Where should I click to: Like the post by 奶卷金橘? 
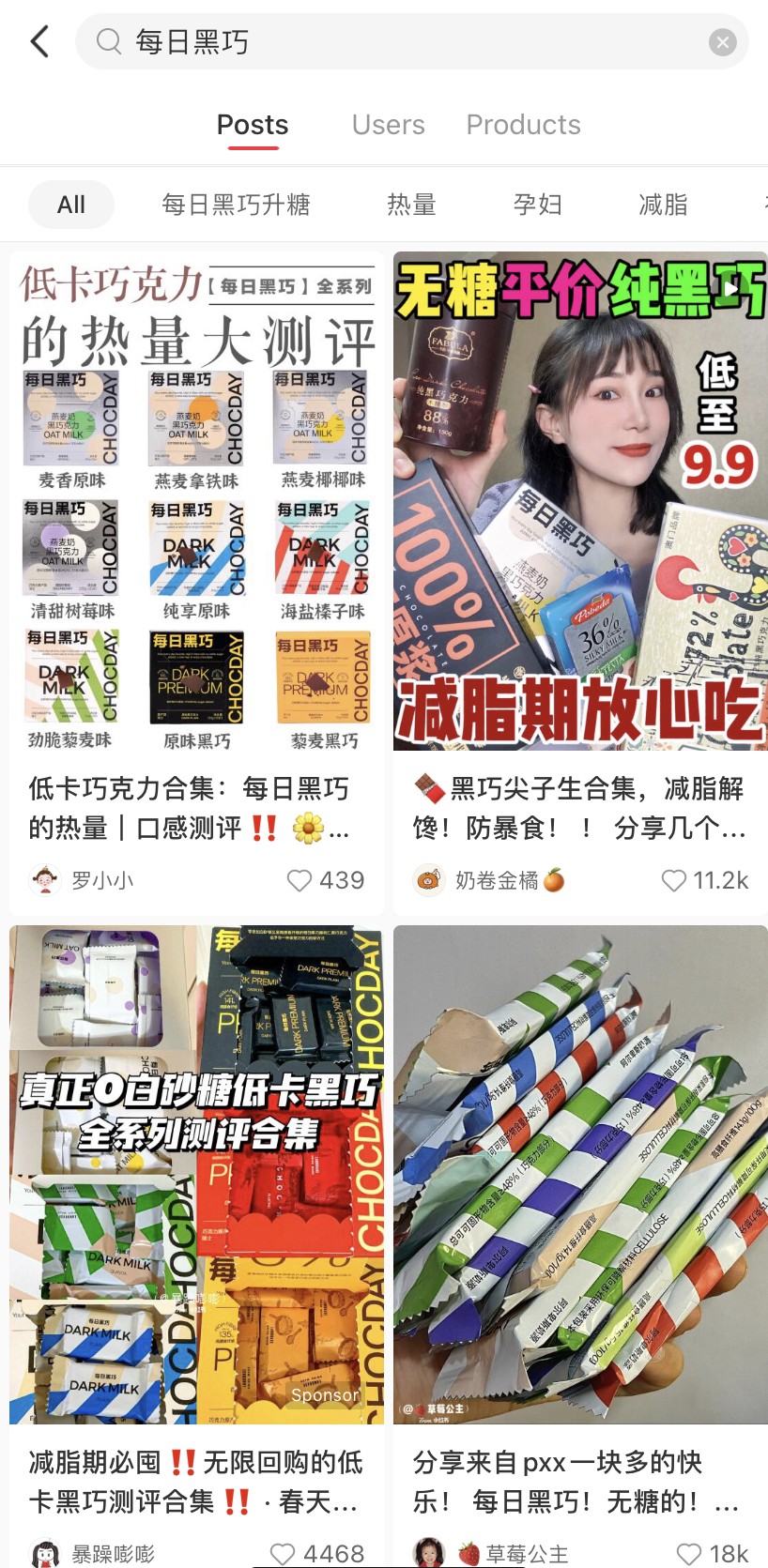674,880
